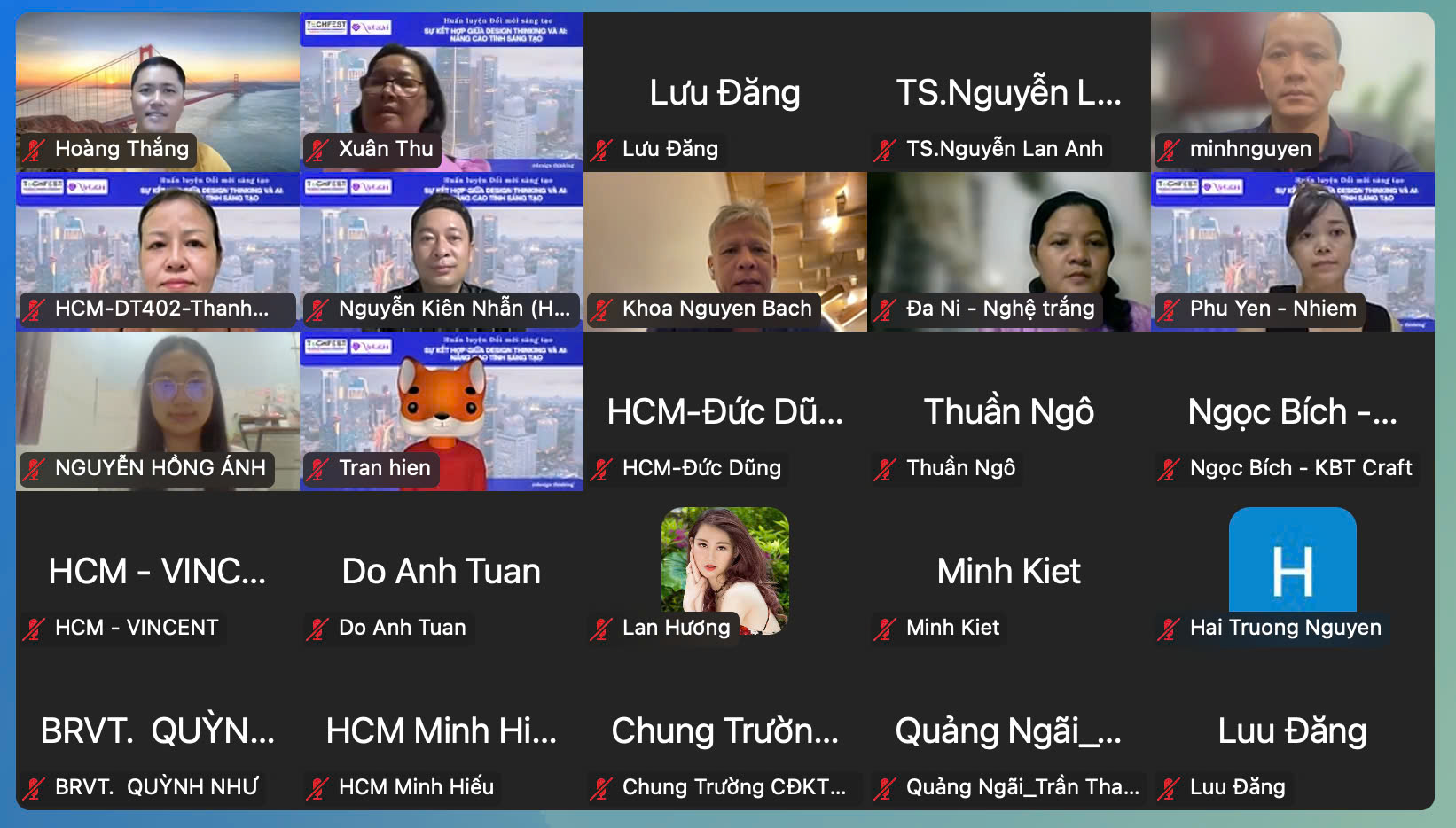Tap the TS.Nguyễn Lan Anh participant tile
This screenshot has width=1456, height=828.
coord(1009,91)
